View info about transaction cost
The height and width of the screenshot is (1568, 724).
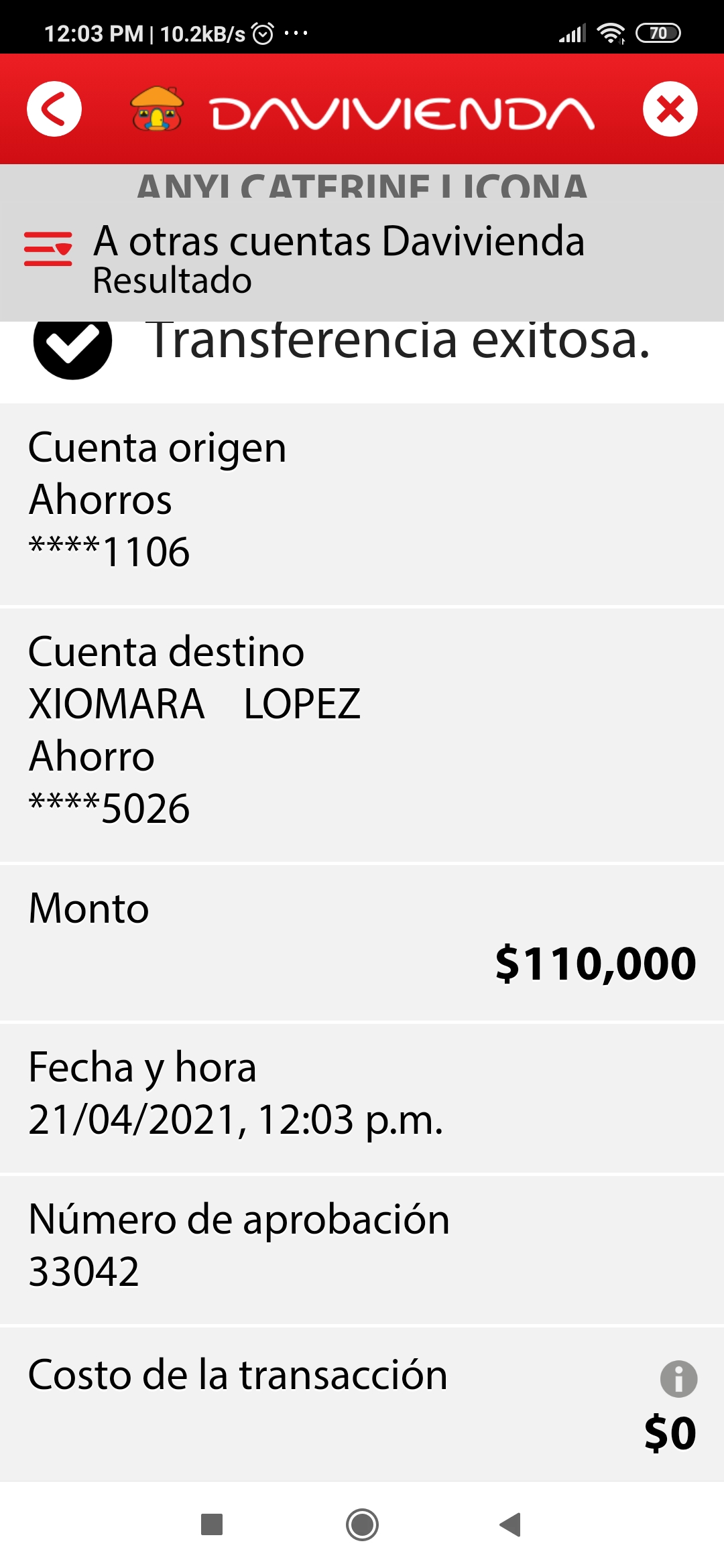coord(678,1379)
